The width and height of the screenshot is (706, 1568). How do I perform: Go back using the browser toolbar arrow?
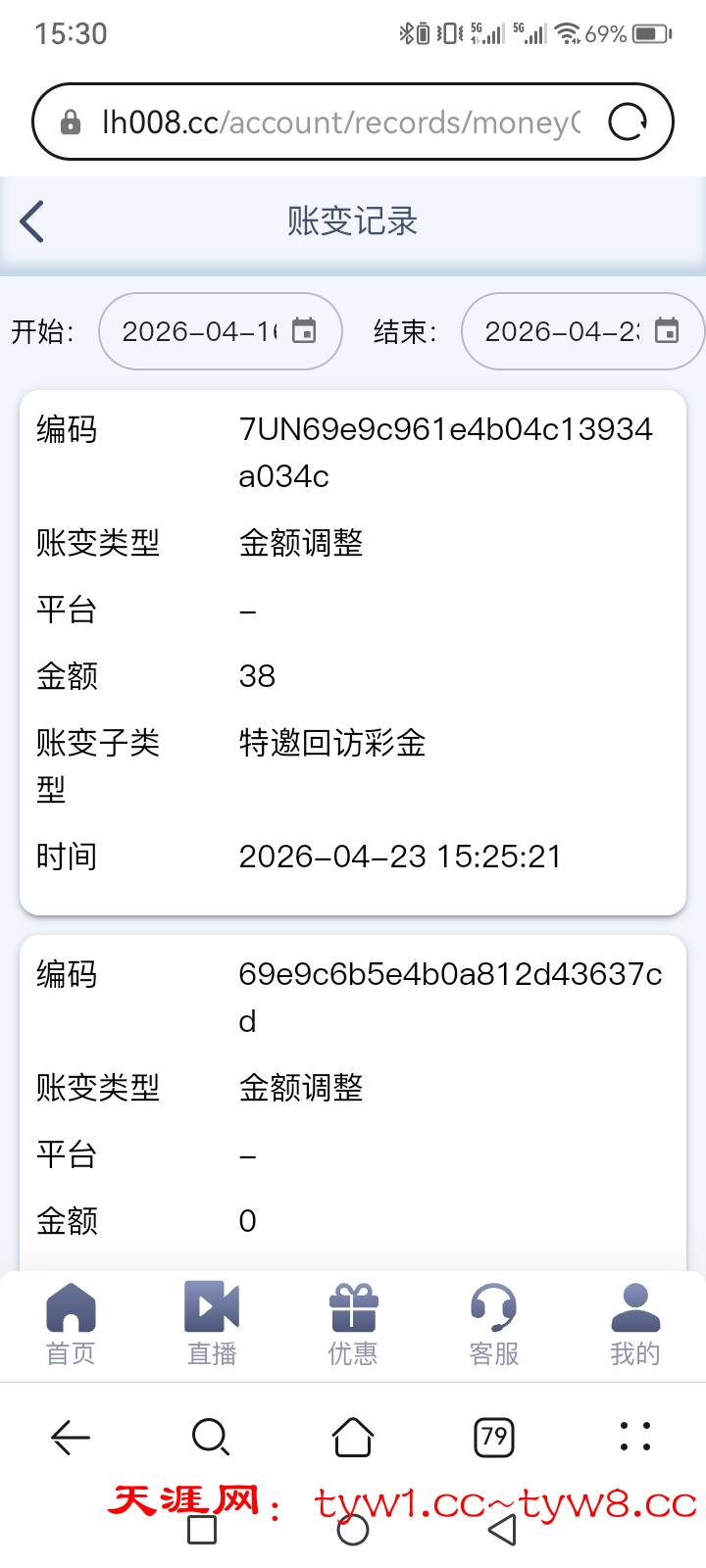tap(71, 1438)
